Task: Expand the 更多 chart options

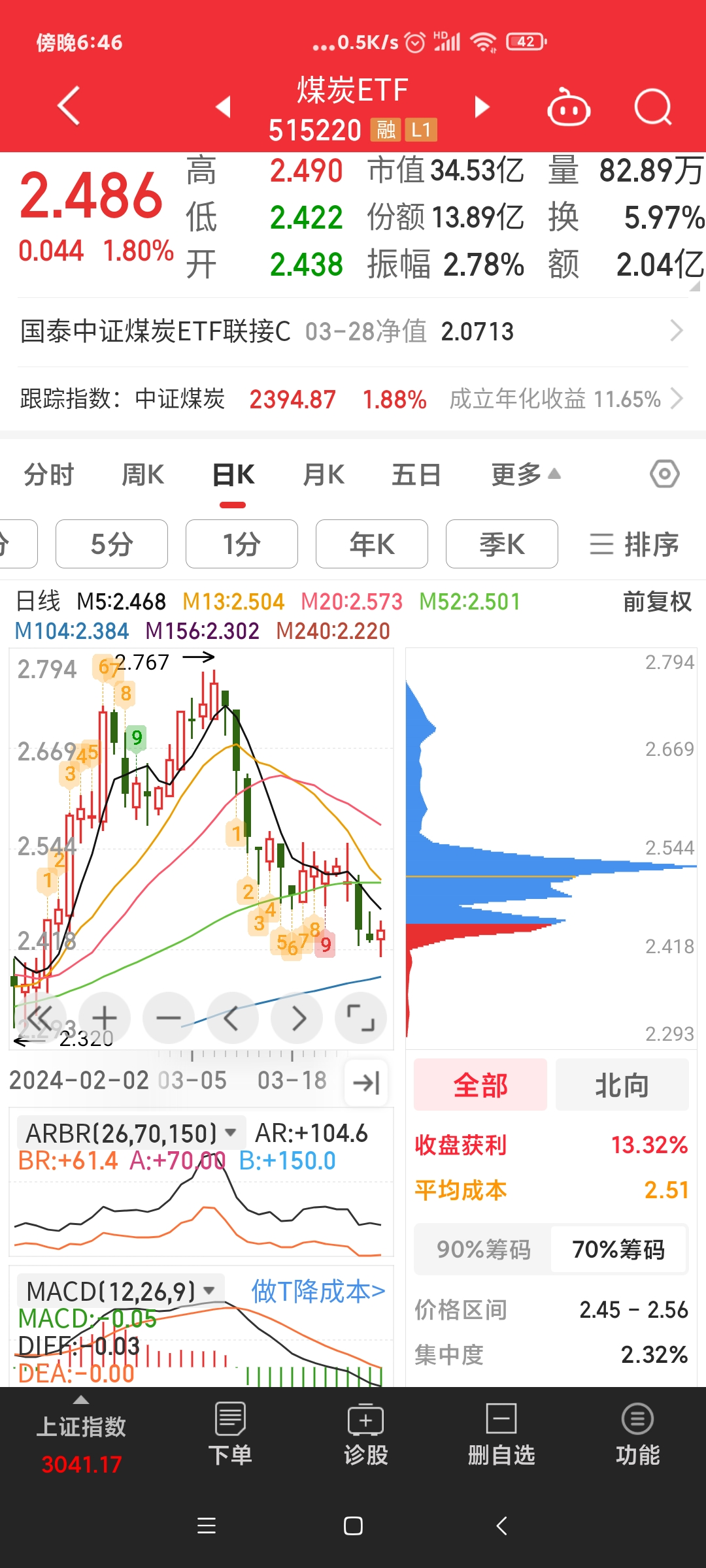Action: [x=525, y=475]
